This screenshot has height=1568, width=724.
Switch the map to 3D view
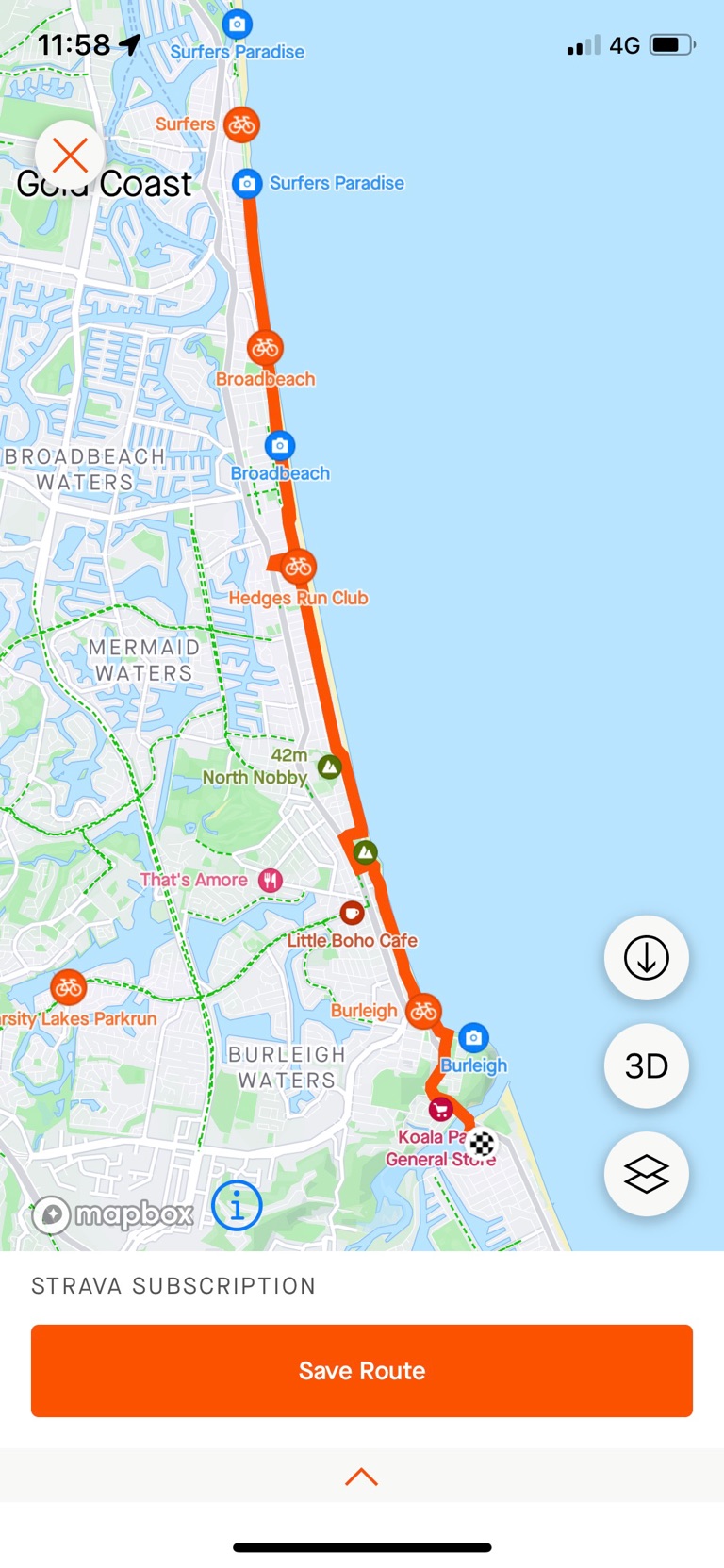coord(647,1065)
